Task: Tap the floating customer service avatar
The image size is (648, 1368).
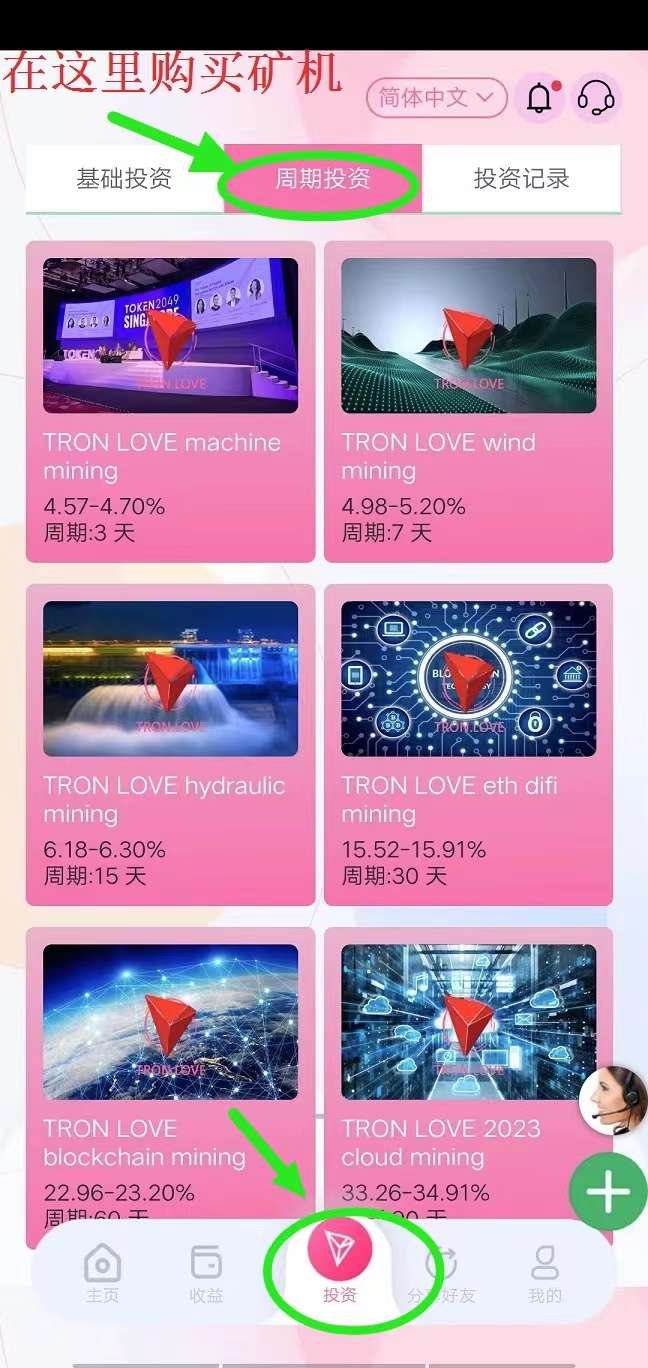Action: click(x=613, y=1100)
